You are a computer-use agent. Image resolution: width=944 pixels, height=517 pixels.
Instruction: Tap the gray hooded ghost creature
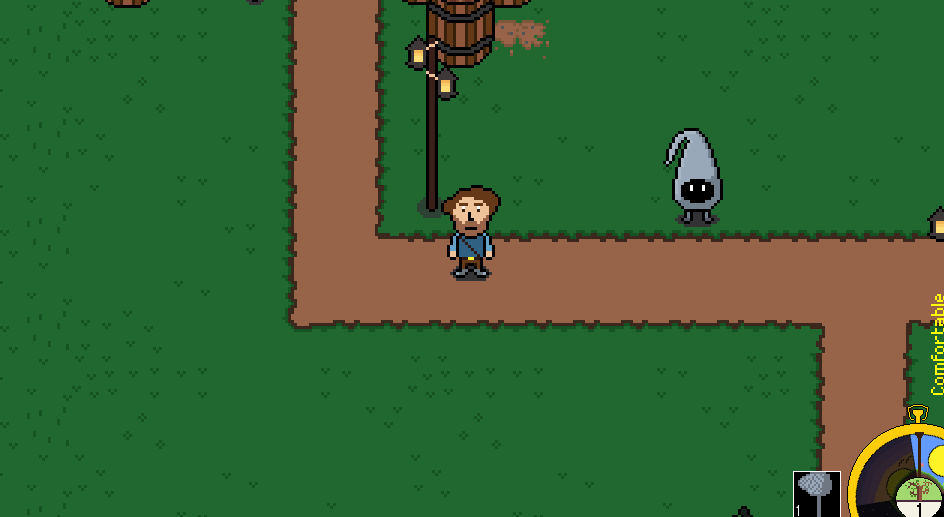point(695,178)
